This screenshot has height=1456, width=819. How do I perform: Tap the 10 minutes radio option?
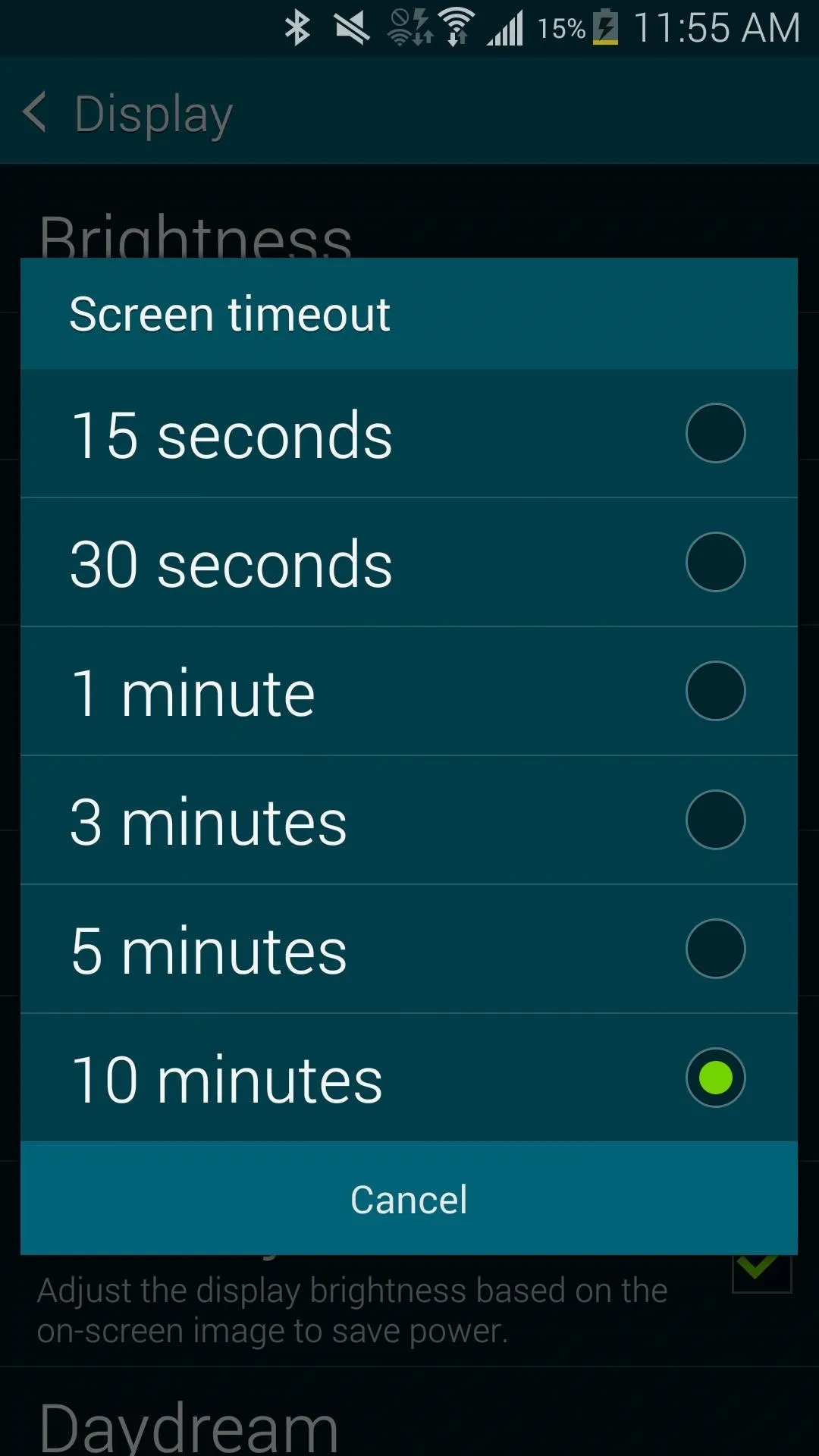(x=409, y=1078)
